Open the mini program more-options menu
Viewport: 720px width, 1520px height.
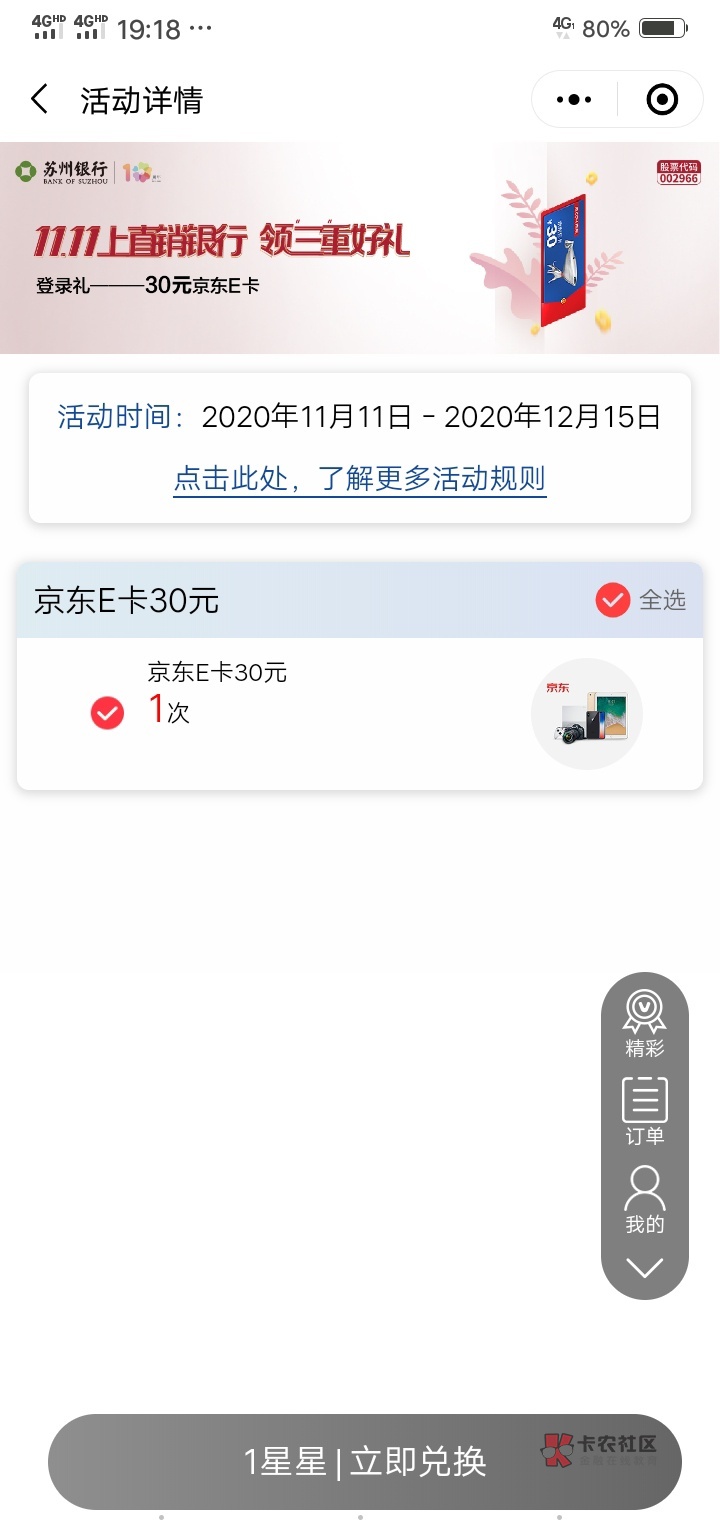point(574,99)
